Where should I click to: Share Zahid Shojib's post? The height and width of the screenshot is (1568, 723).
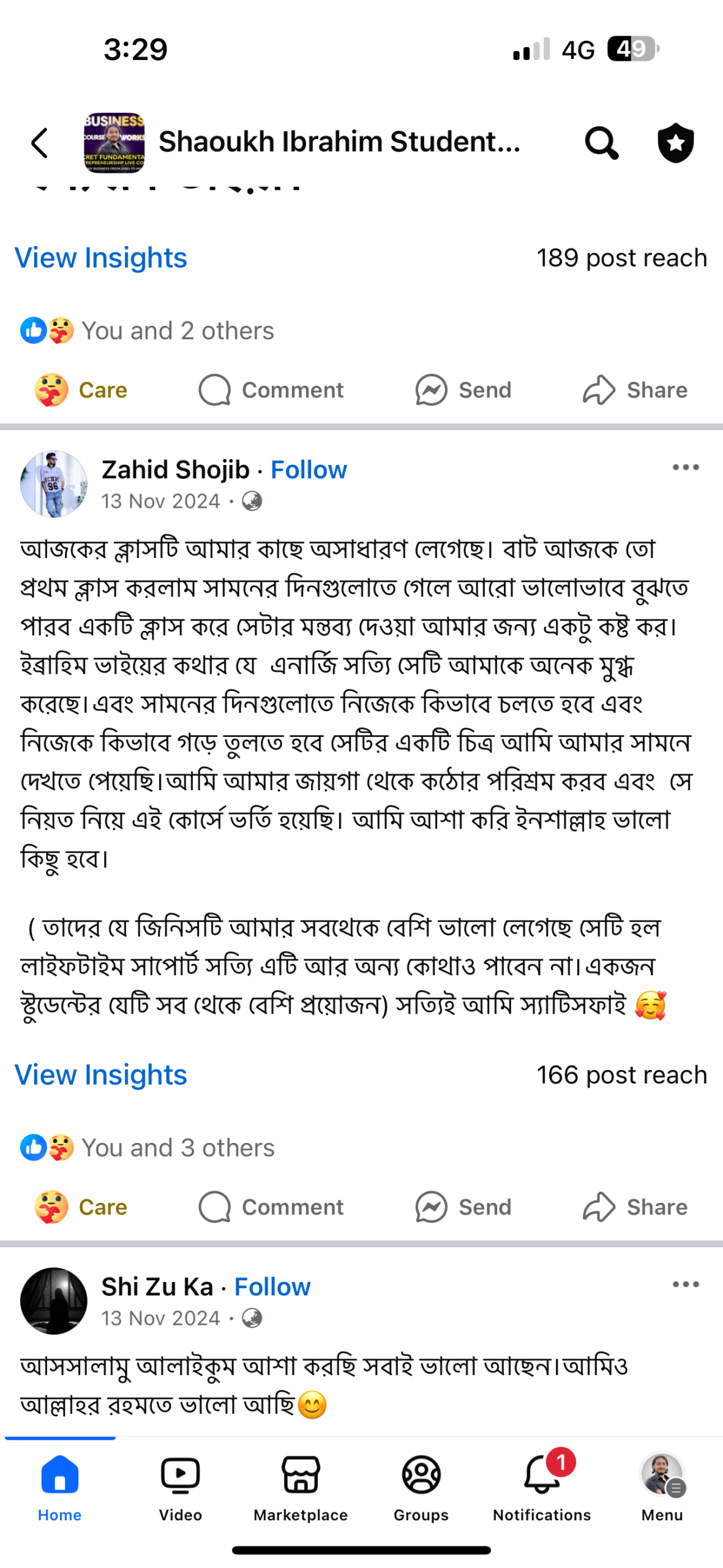pos(635,1207)
